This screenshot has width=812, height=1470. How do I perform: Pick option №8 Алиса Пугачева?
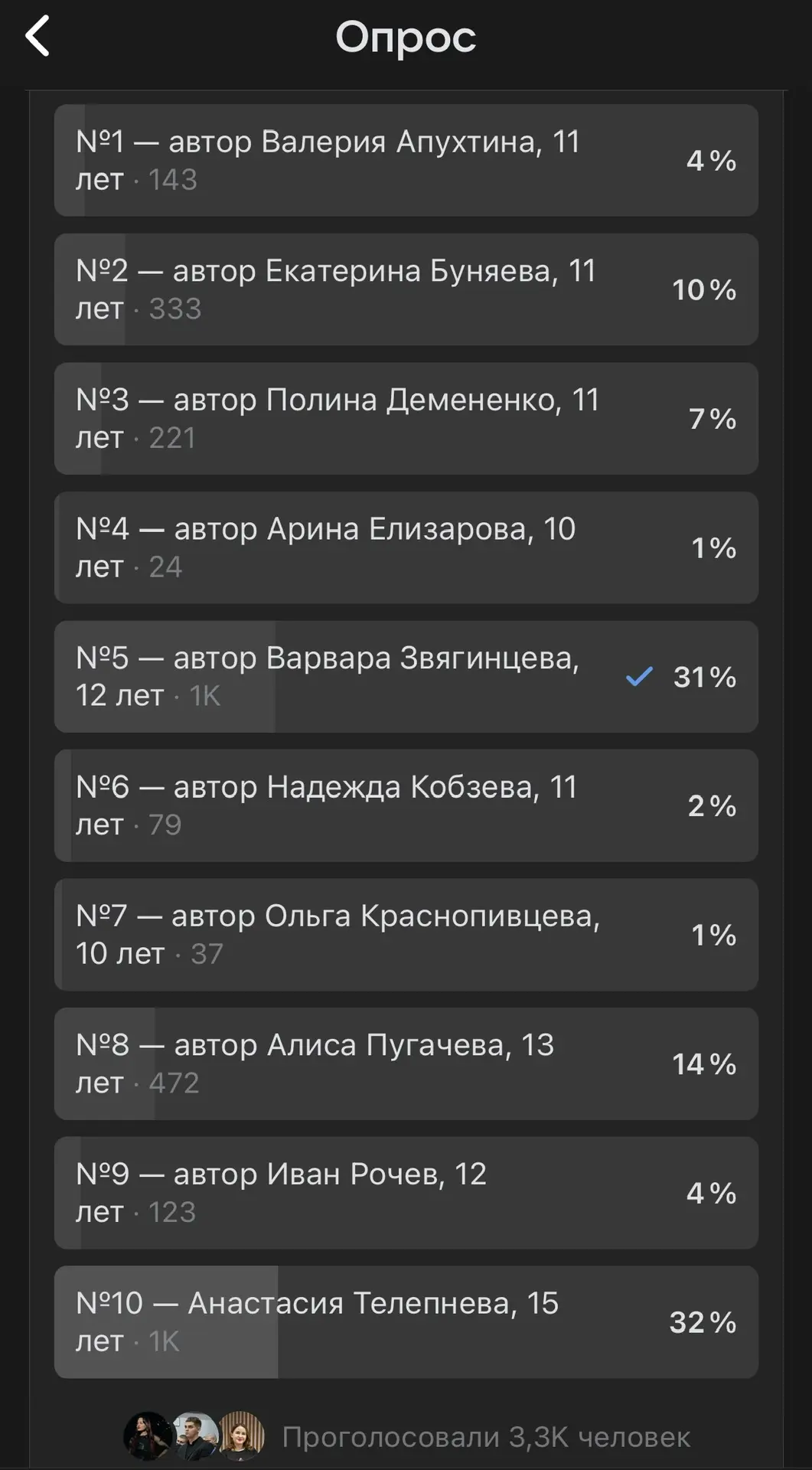pyautogui.click(x=406, y=1063)
